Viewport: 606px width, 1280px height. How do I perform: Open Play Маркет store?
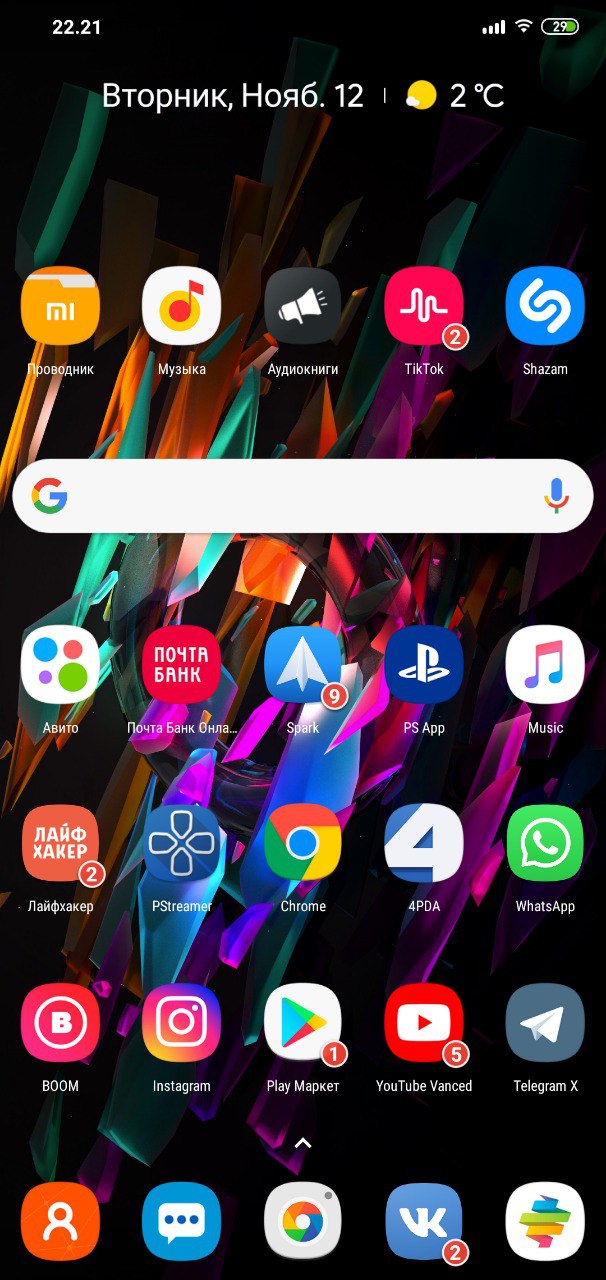click(x=302, y=1022)
